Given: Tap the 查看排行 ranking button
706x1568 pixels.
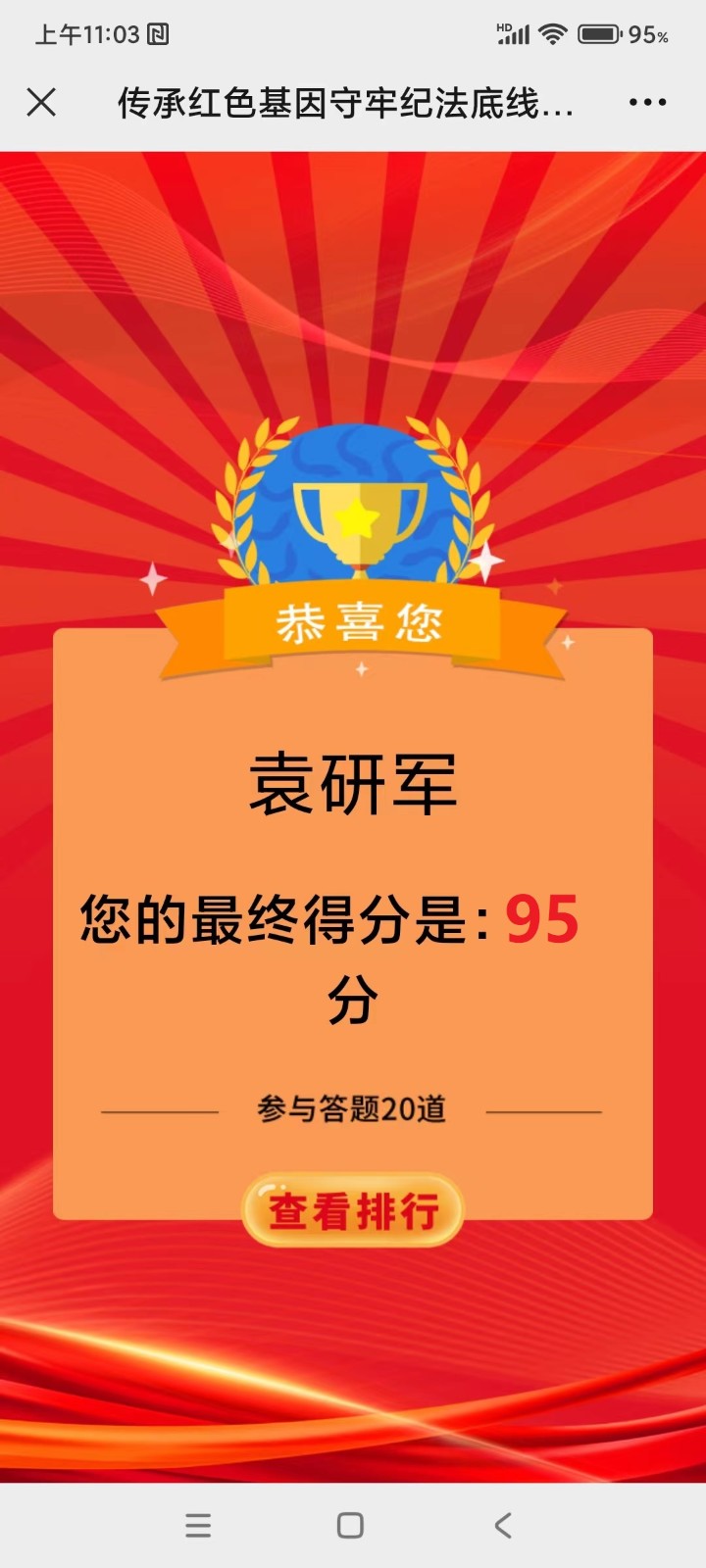Looking at the screenshot, I should tap(353, 1211).
